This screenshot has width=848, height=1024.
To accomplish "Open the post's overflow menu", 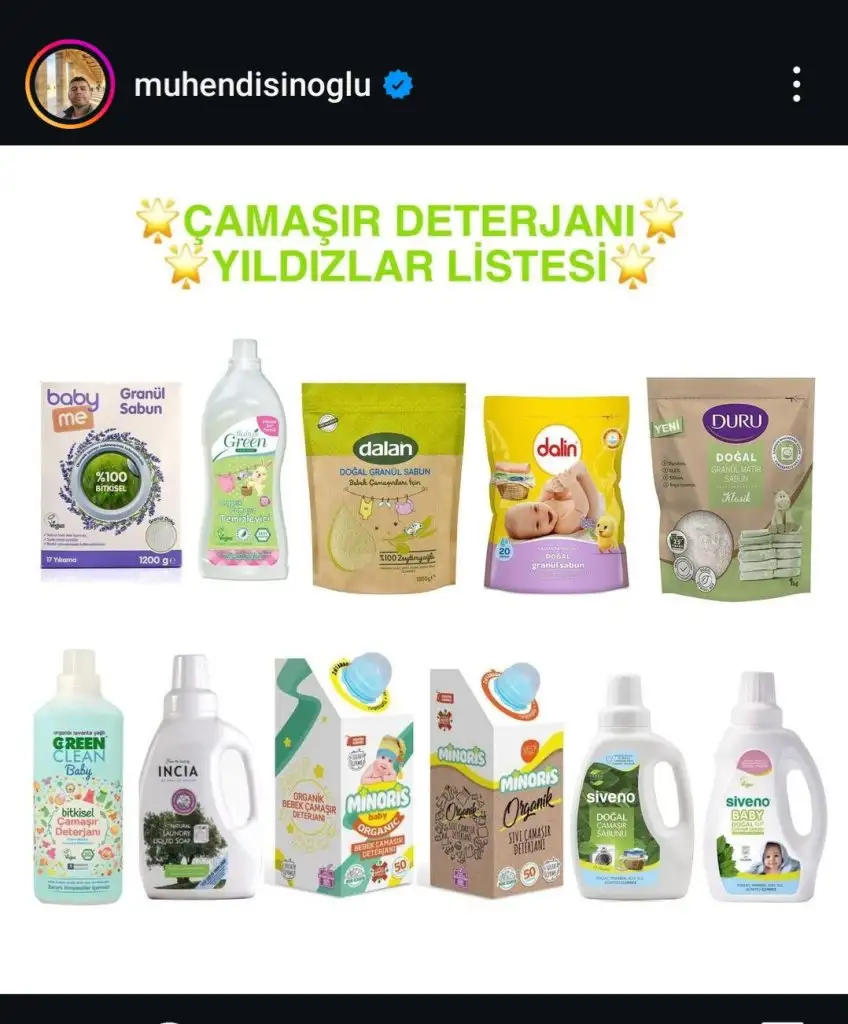I will click(796, 85).
